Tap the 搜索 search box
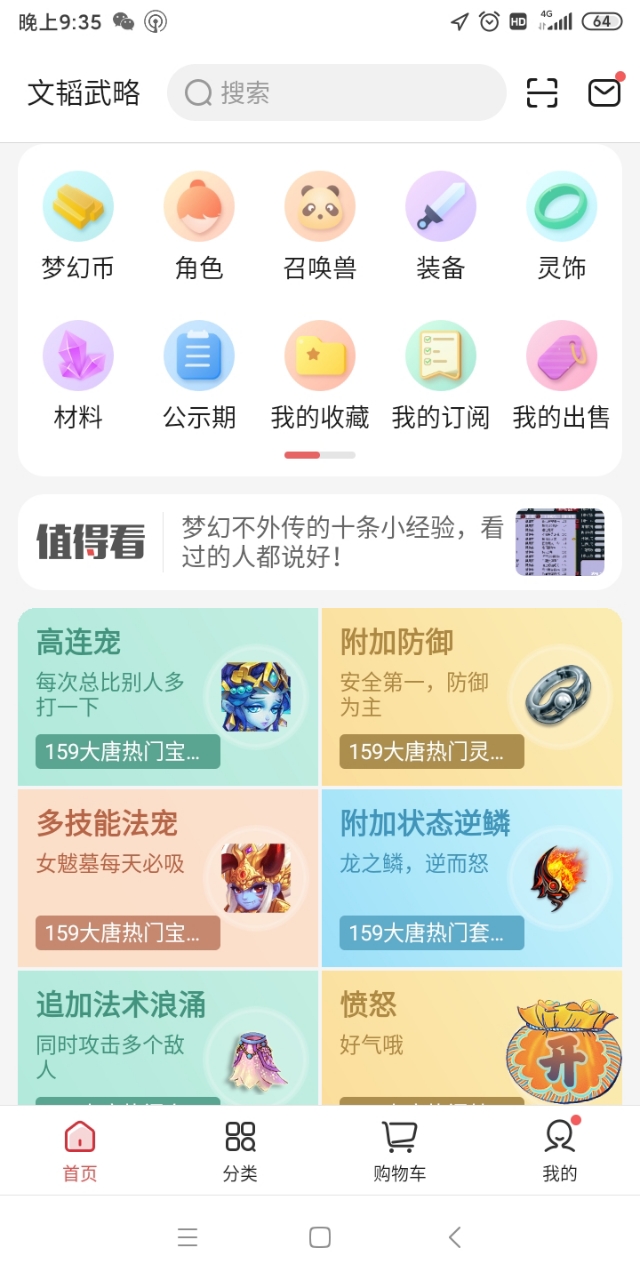Viewport: 640px width, 1280px height. (x=336, y=93)
